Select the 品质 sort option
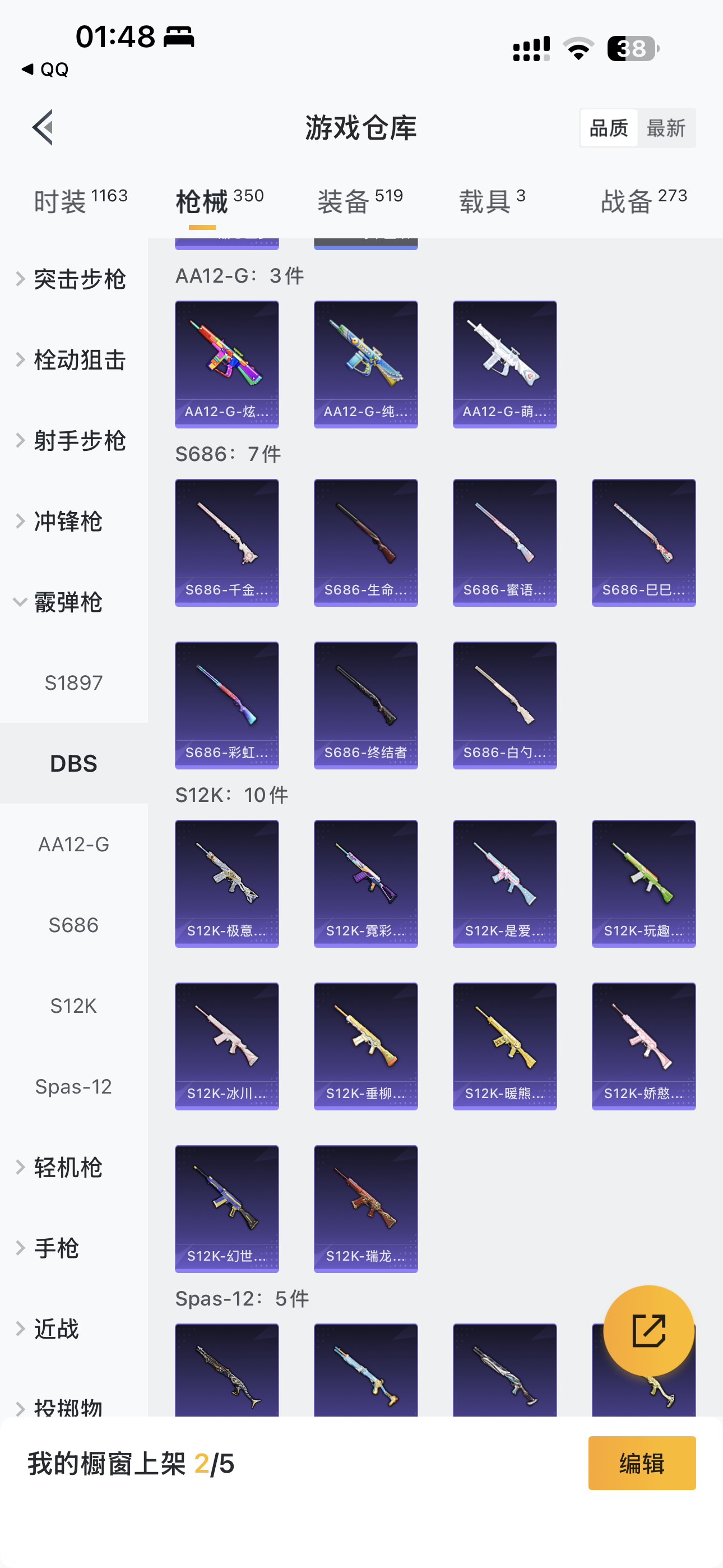The image size is (723, 1568). (609, 128)
